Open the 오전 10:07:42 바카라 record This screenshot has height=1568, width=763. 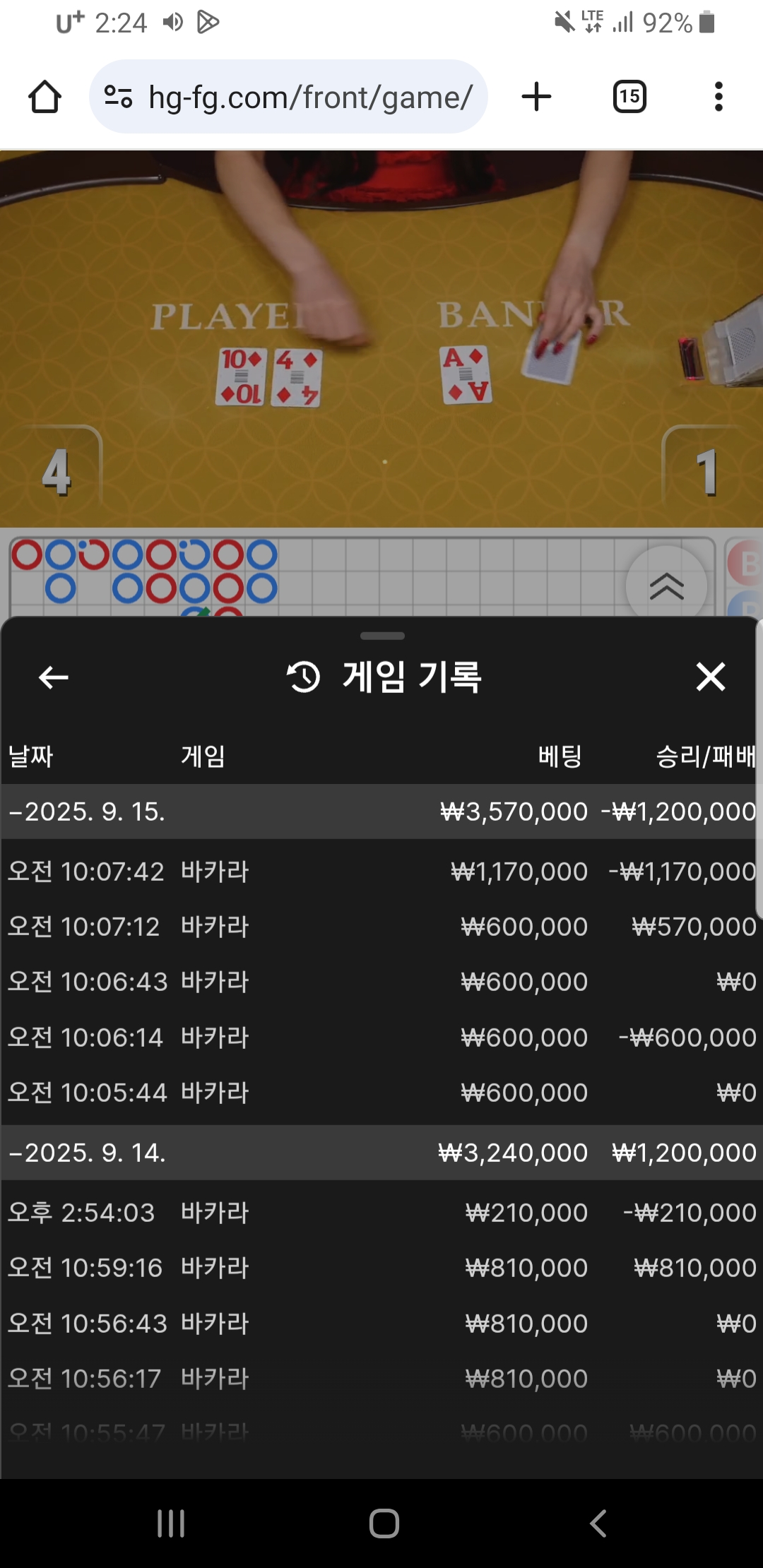(x=381, y=872)
